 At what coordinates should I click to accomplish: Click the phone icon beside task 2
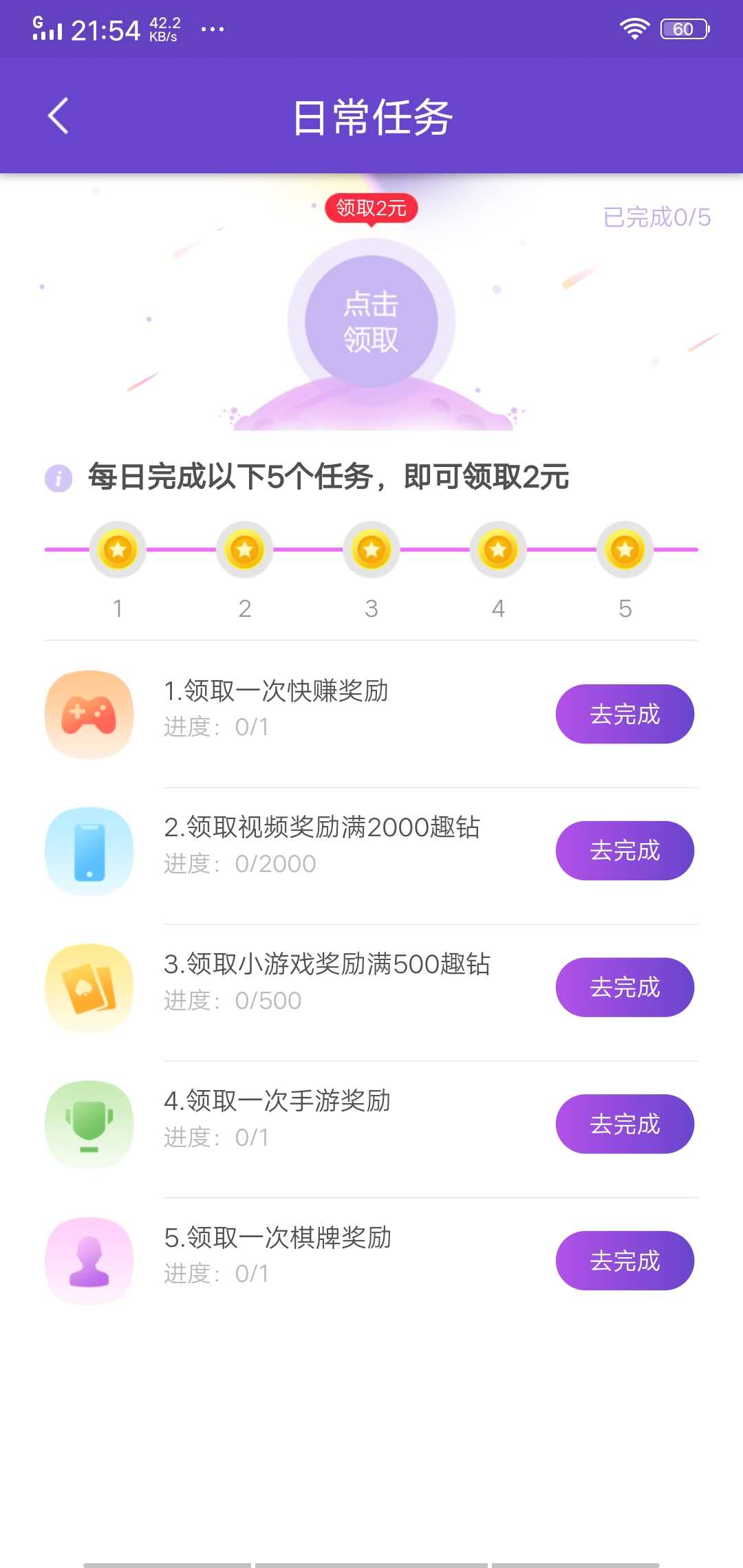pos(88,851)
